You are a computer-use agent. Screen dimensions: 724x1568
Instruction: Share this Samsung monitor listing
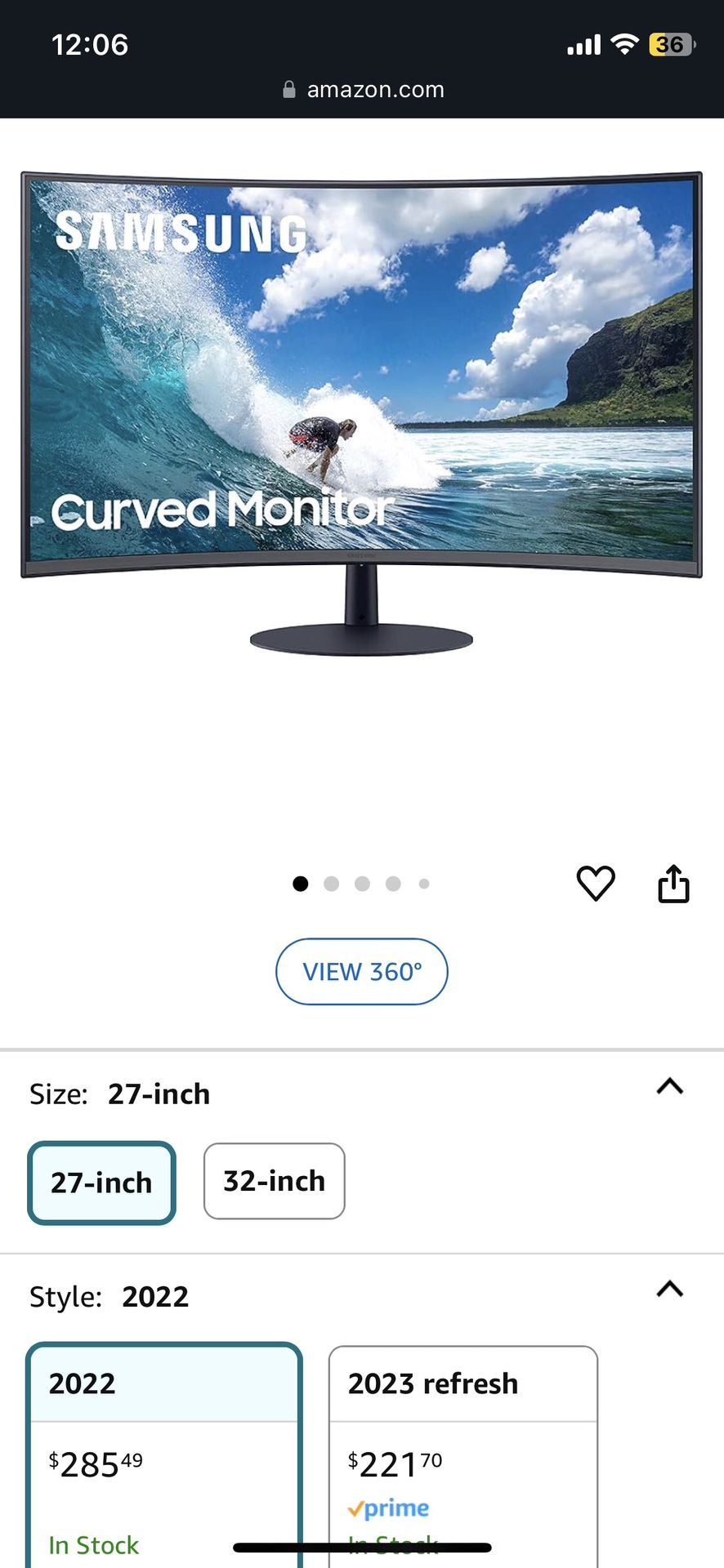[x=673, y=884]
